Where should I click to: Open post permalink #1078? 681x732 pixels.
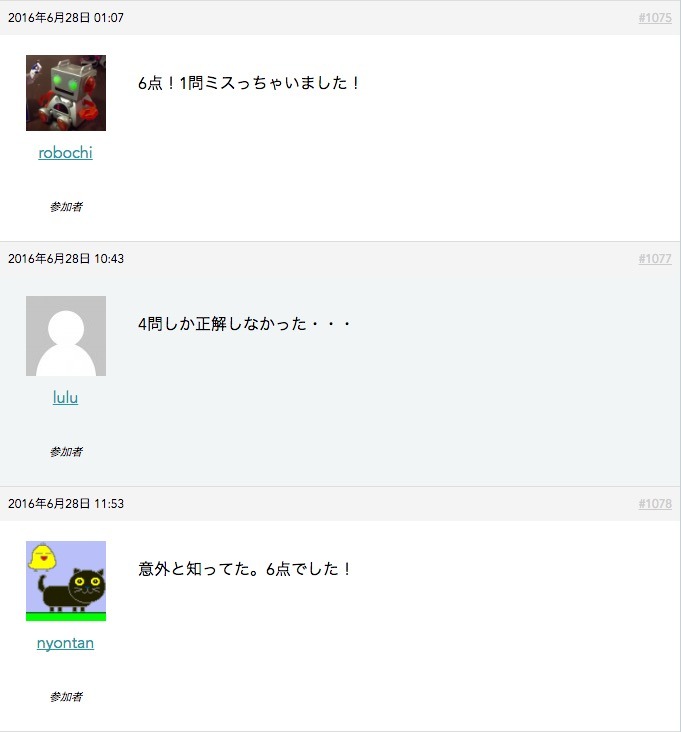tap(655, 504)
